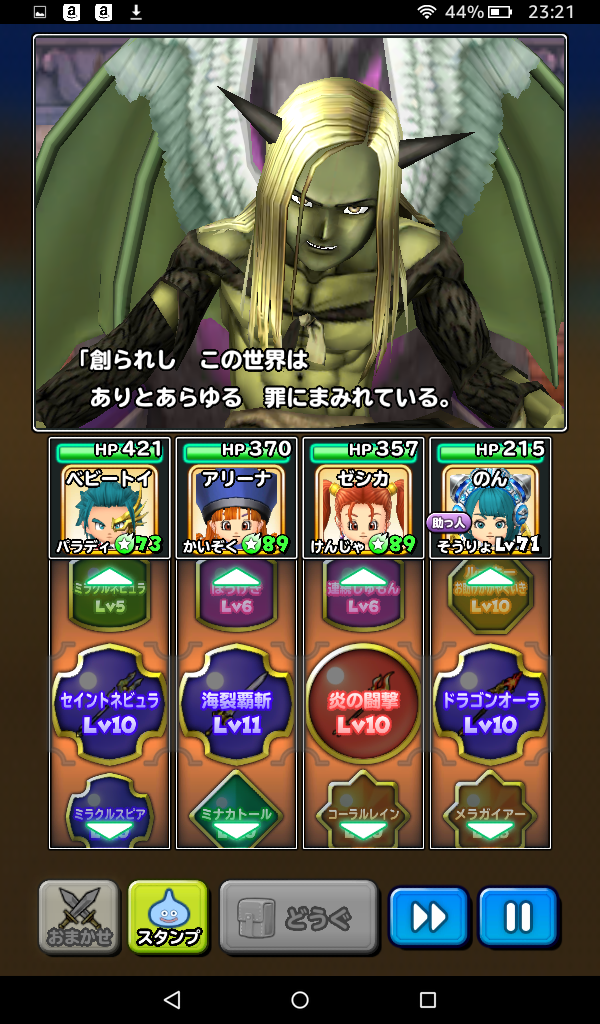Select the コーラルレイン skill
600x1024 pixels.
(363, 812)
